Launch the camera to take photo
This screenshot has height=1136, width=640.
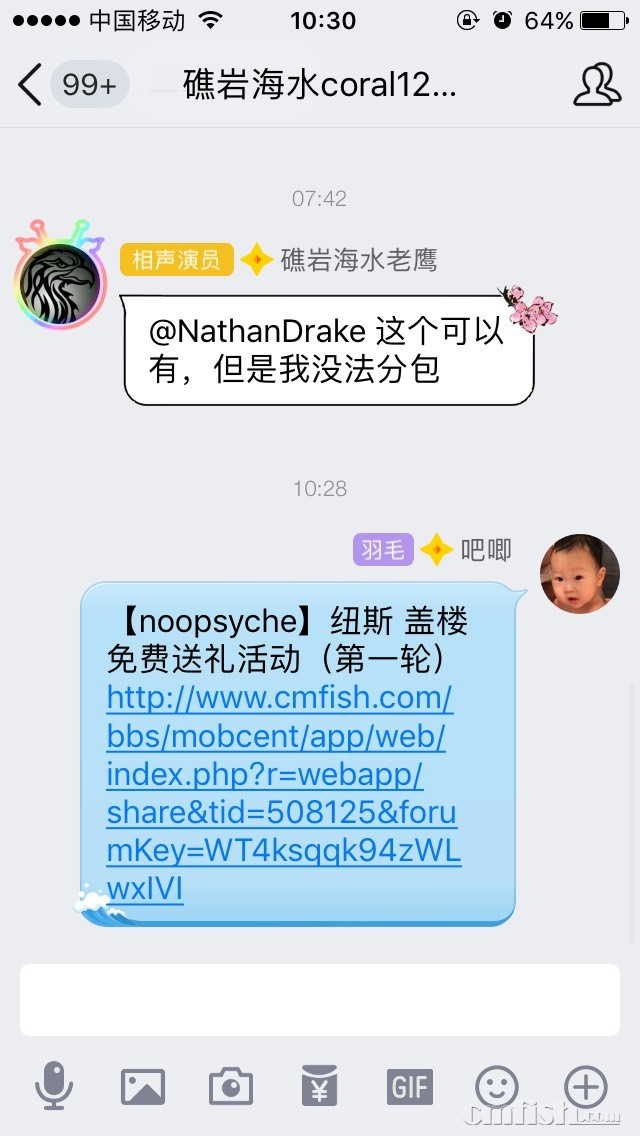231,1086
